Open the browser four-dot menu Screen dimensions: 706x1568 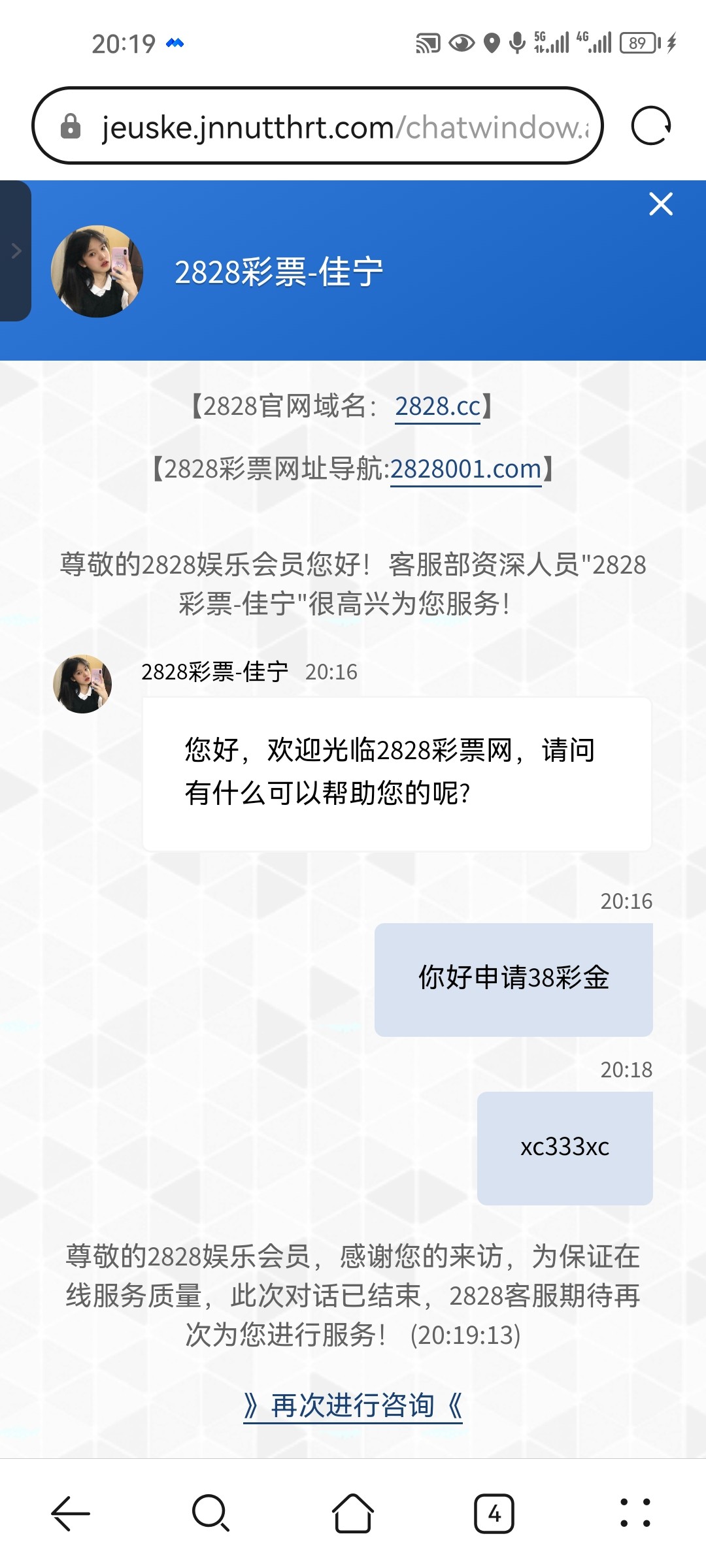pos(635,1513)
